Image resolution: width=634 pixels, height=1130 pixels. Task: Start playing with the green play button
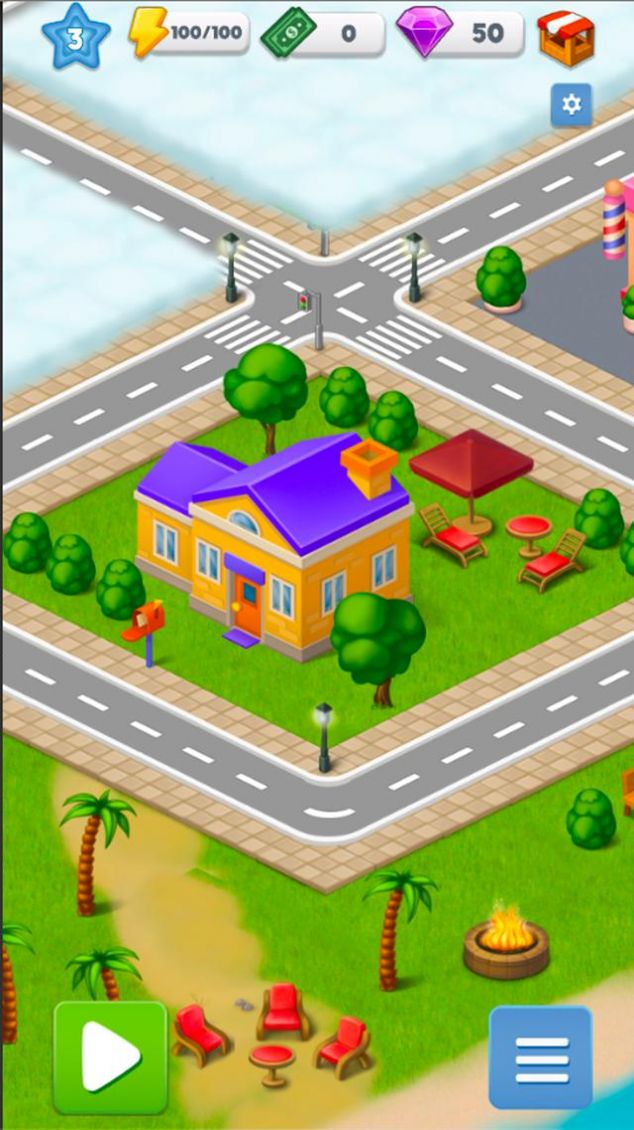pos(110,1057)
